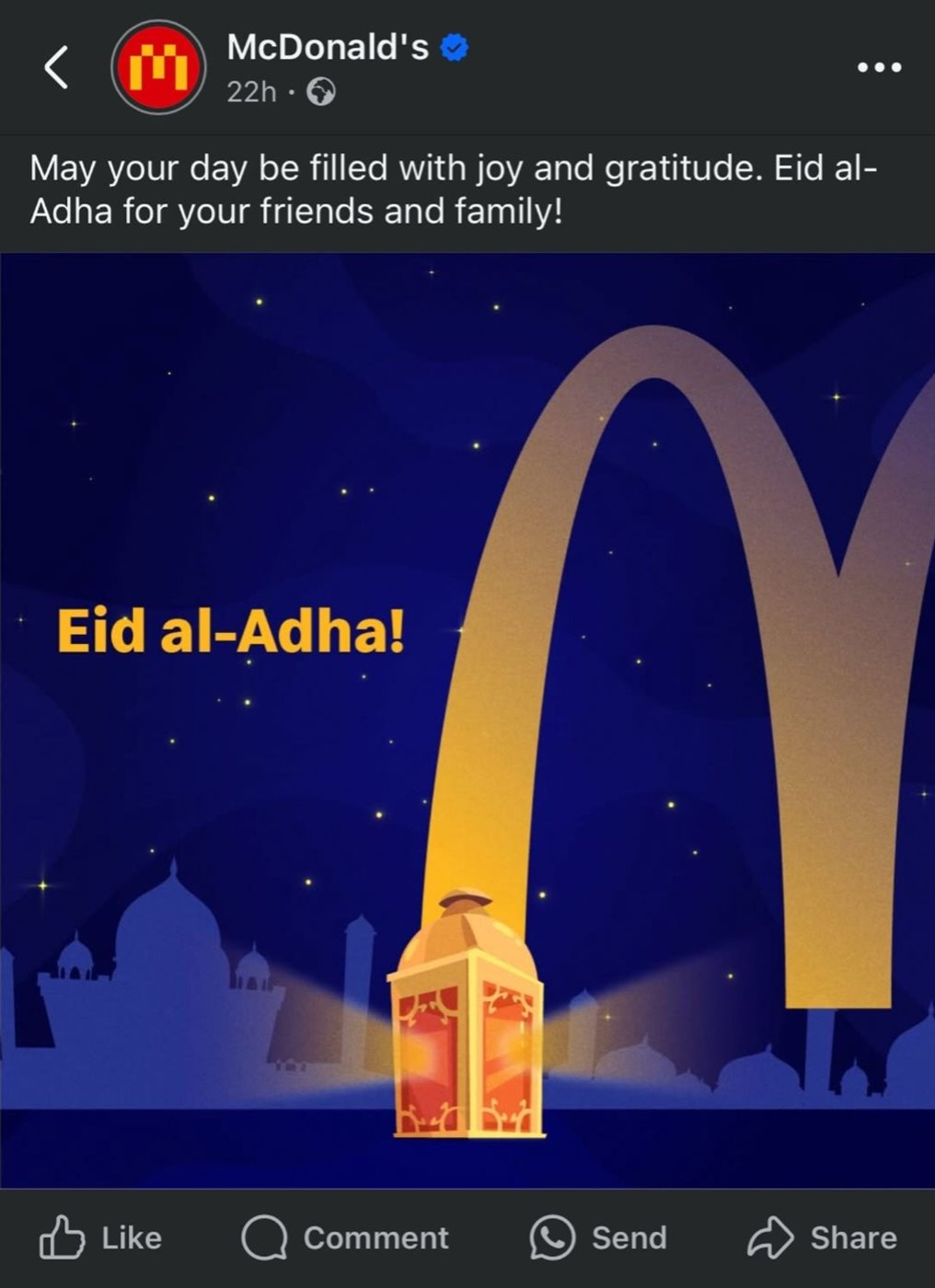Viewport: 935px width, 1288px height.
Task: Like the McDonald's post
Action: point(101,1237)
